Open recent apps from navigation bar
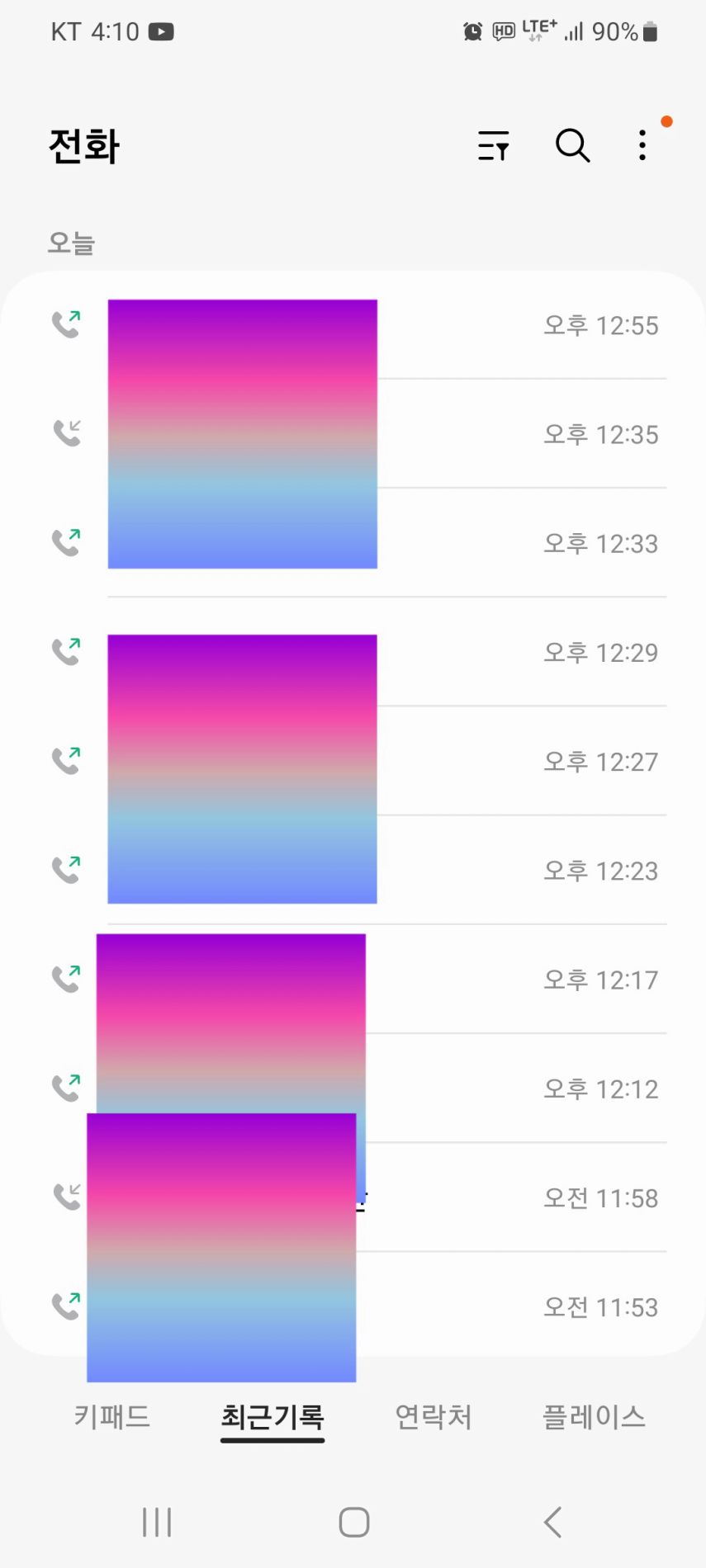 click(x=157, y=1522)
